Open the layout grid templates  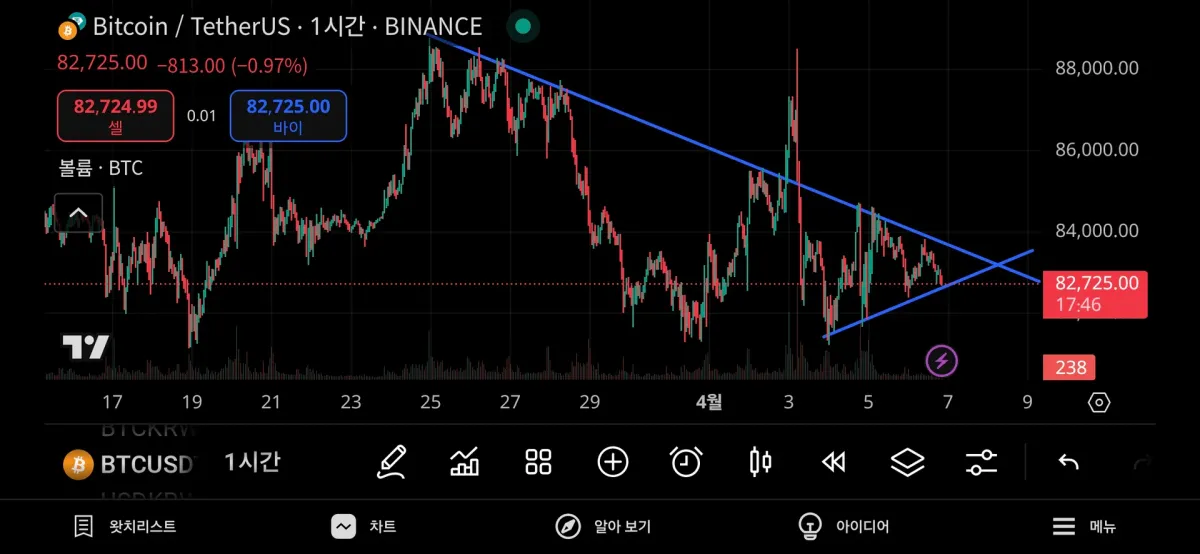(x=539, y=462)
